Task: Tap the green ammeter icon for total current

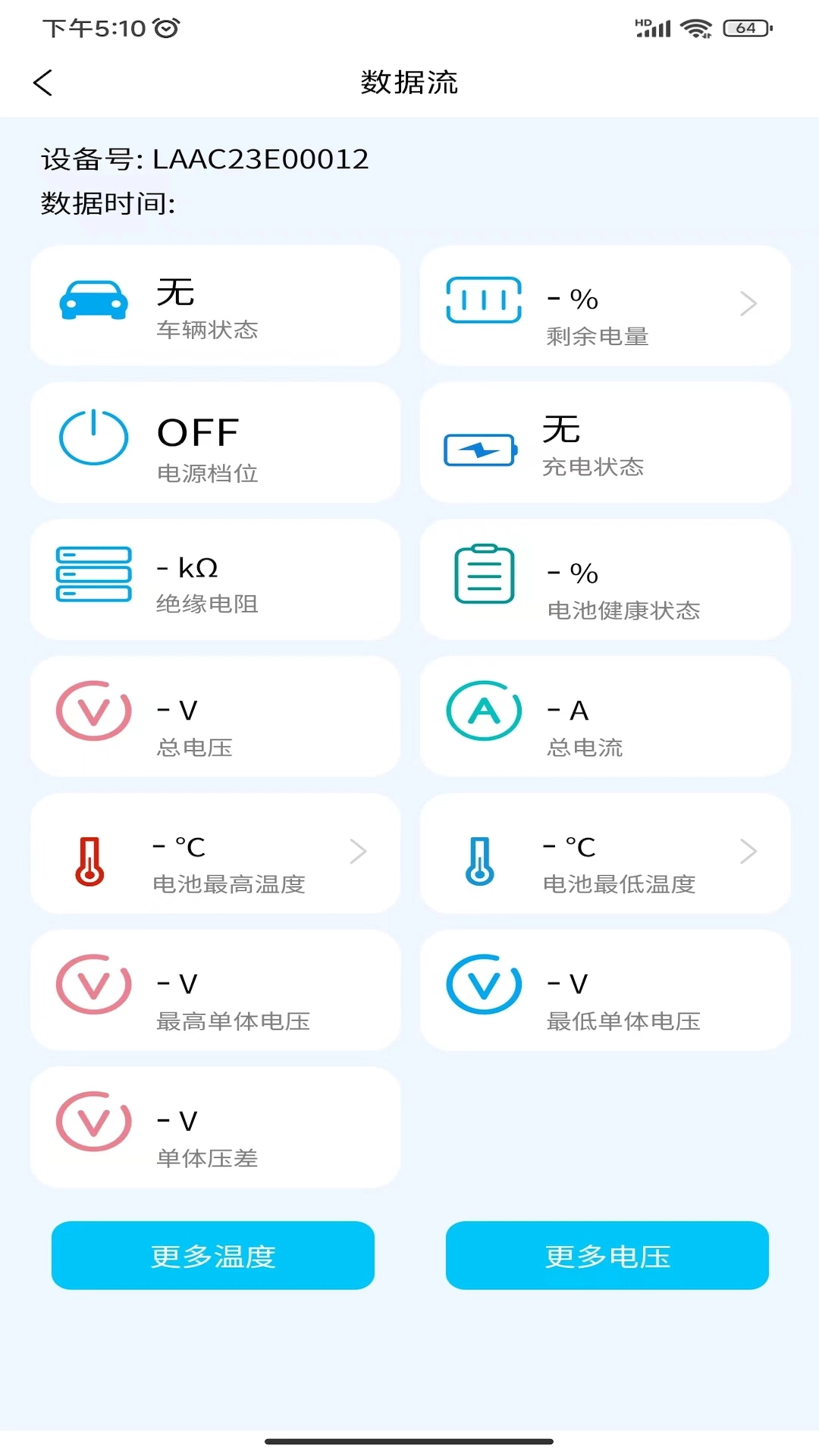Action: (483, 711)
